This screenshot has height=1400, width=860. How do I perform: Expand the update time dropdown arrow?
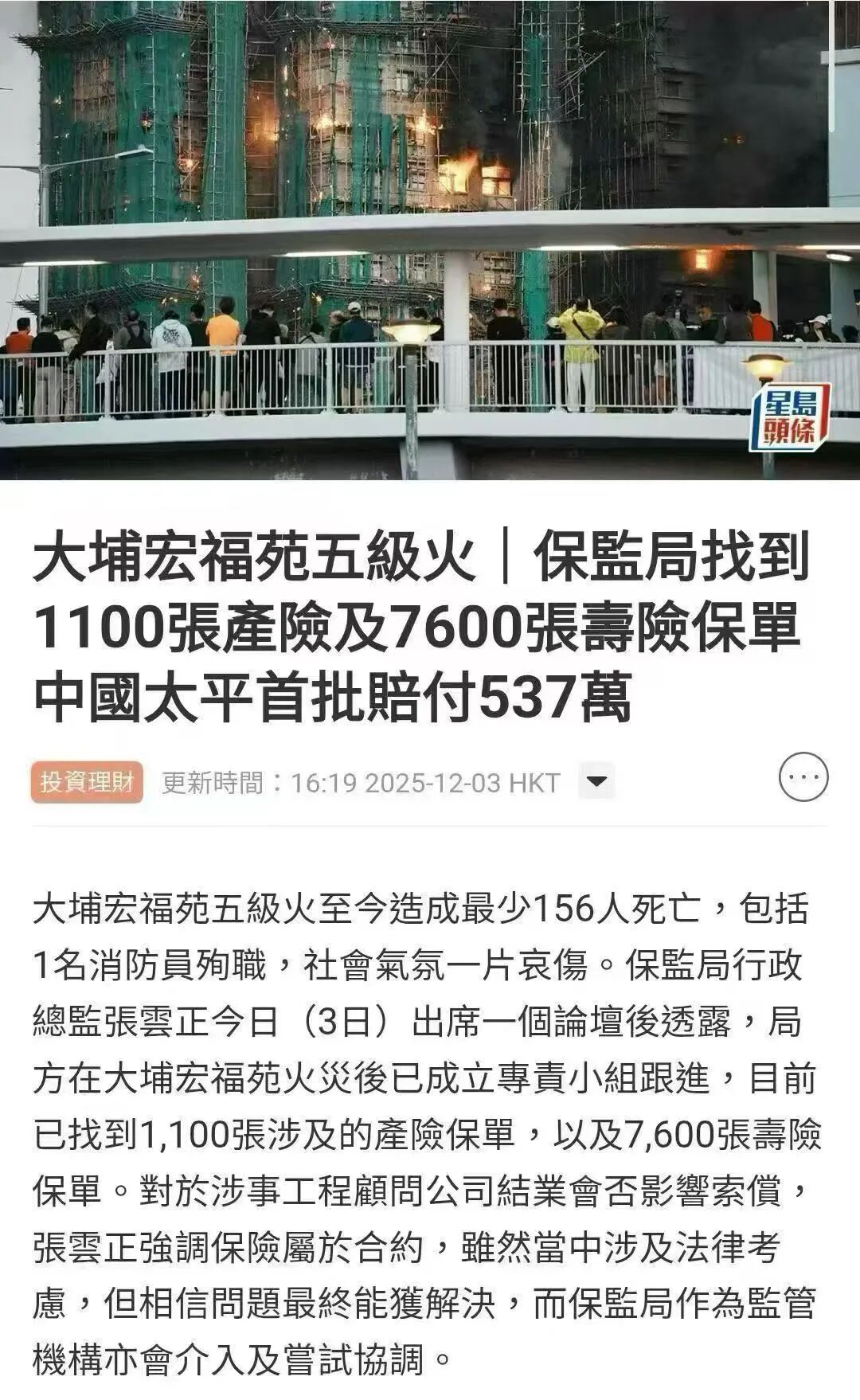(596, 781)
